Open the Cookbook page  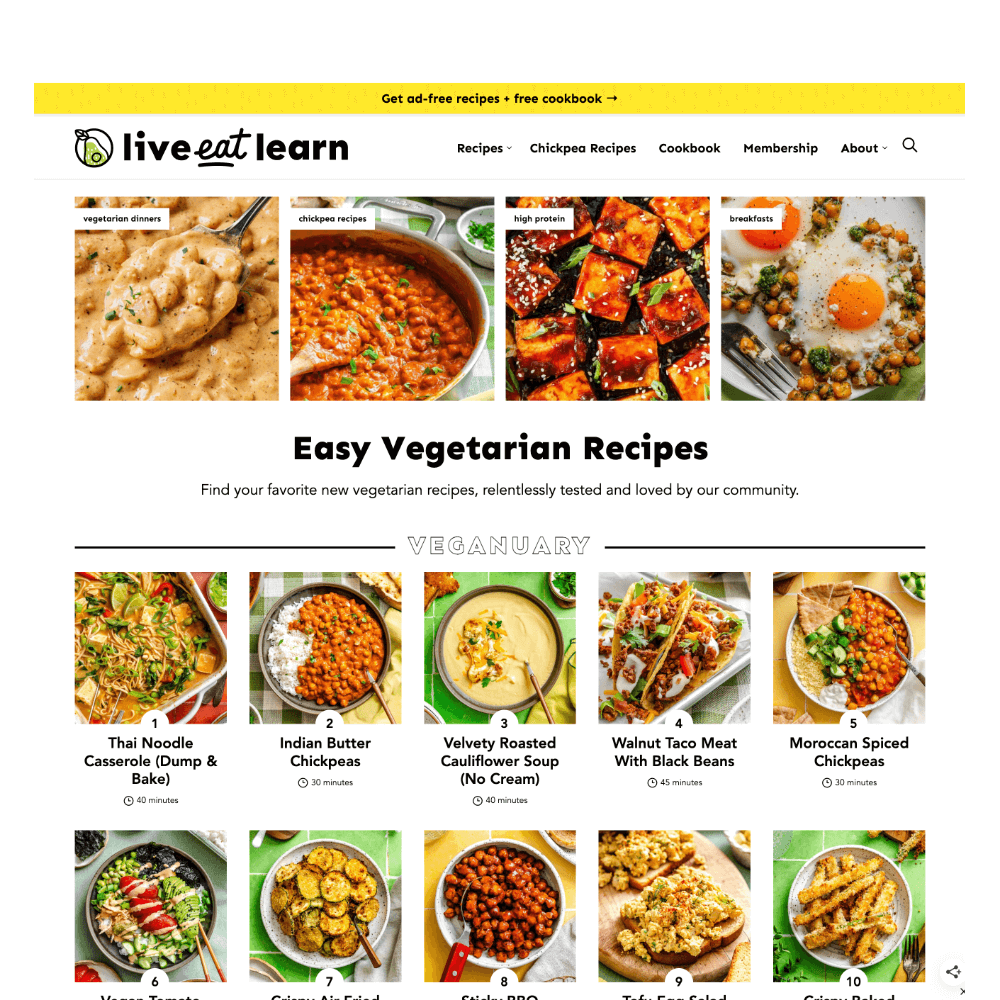[x=689, y=148]
